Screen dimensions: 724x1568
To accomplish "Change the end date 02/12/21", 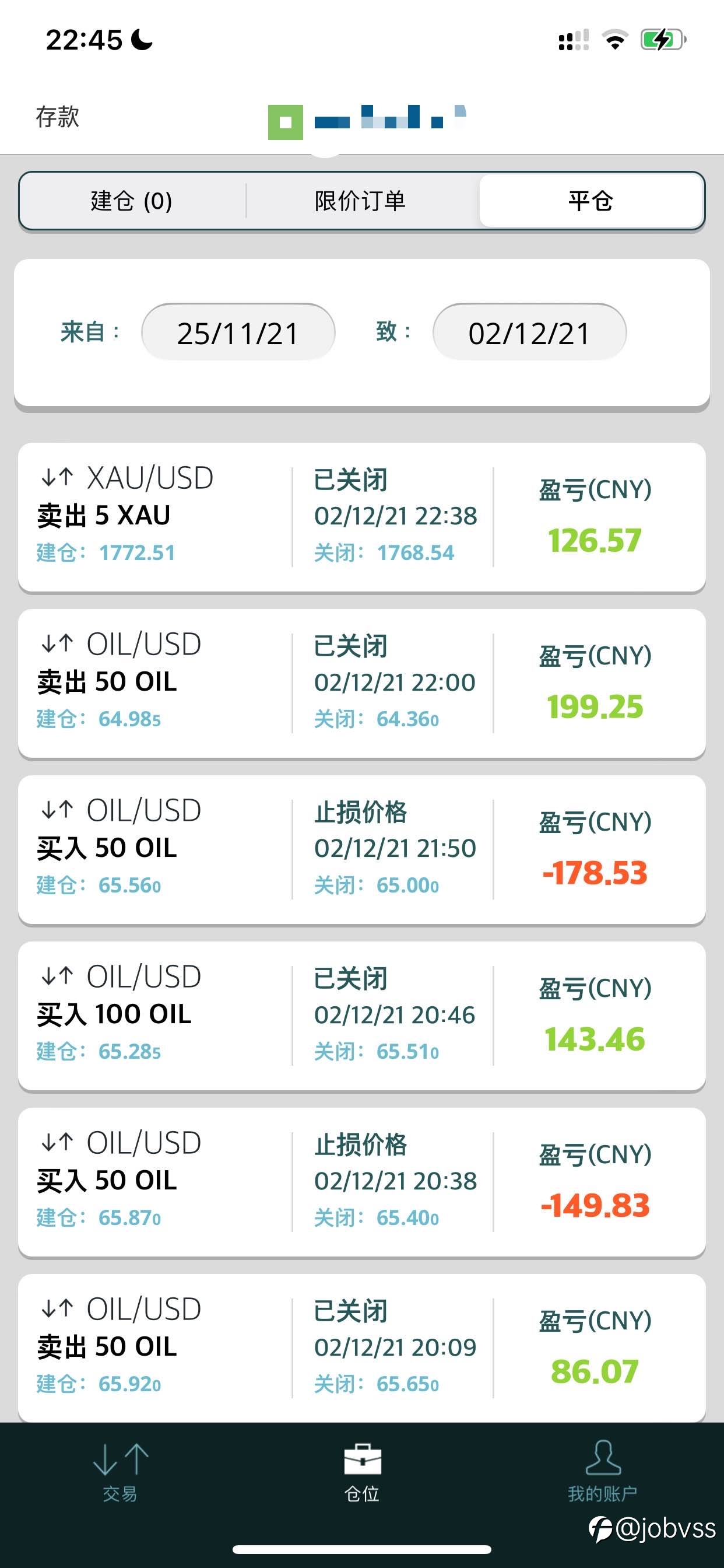I will point(529,332).
